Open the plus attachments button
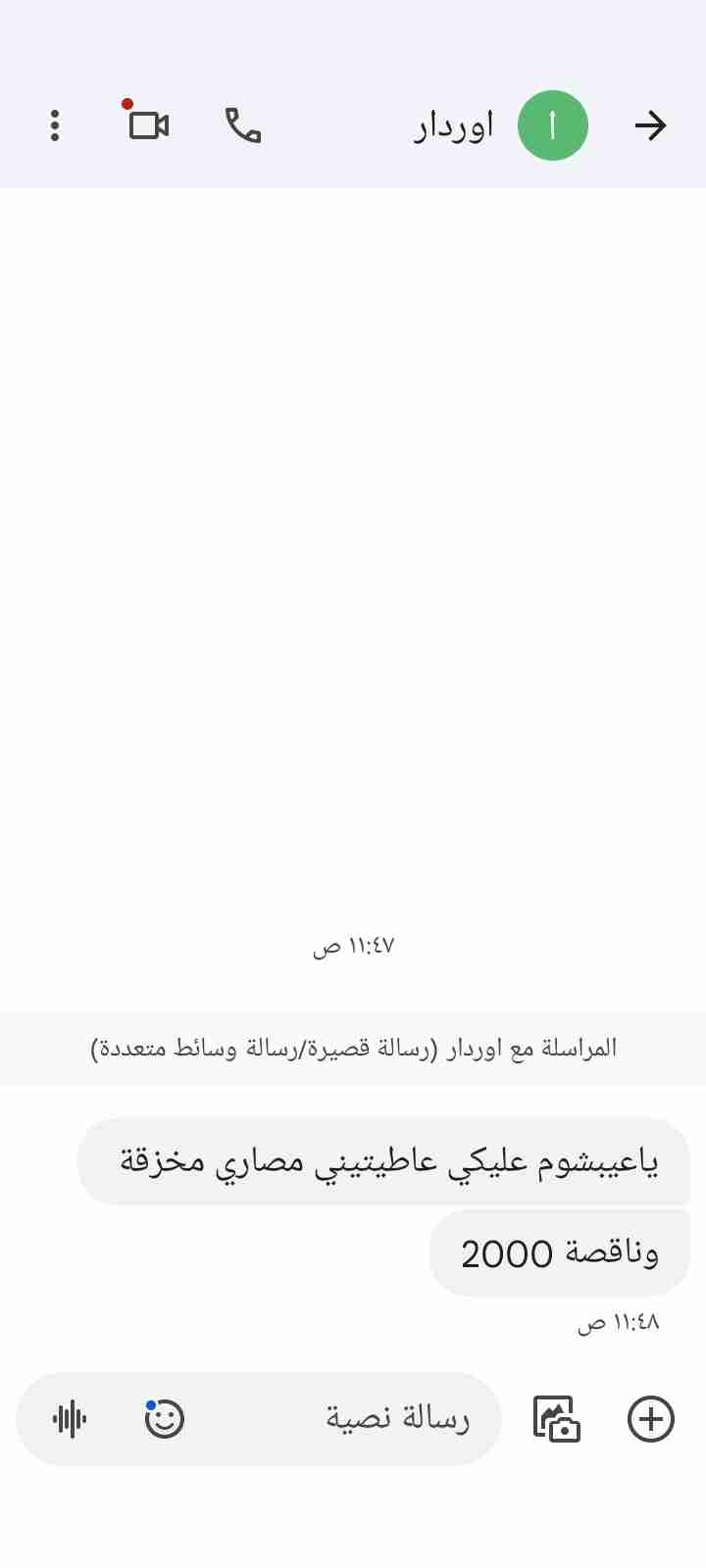The image size is (706, 1568). coord(650,1418)
